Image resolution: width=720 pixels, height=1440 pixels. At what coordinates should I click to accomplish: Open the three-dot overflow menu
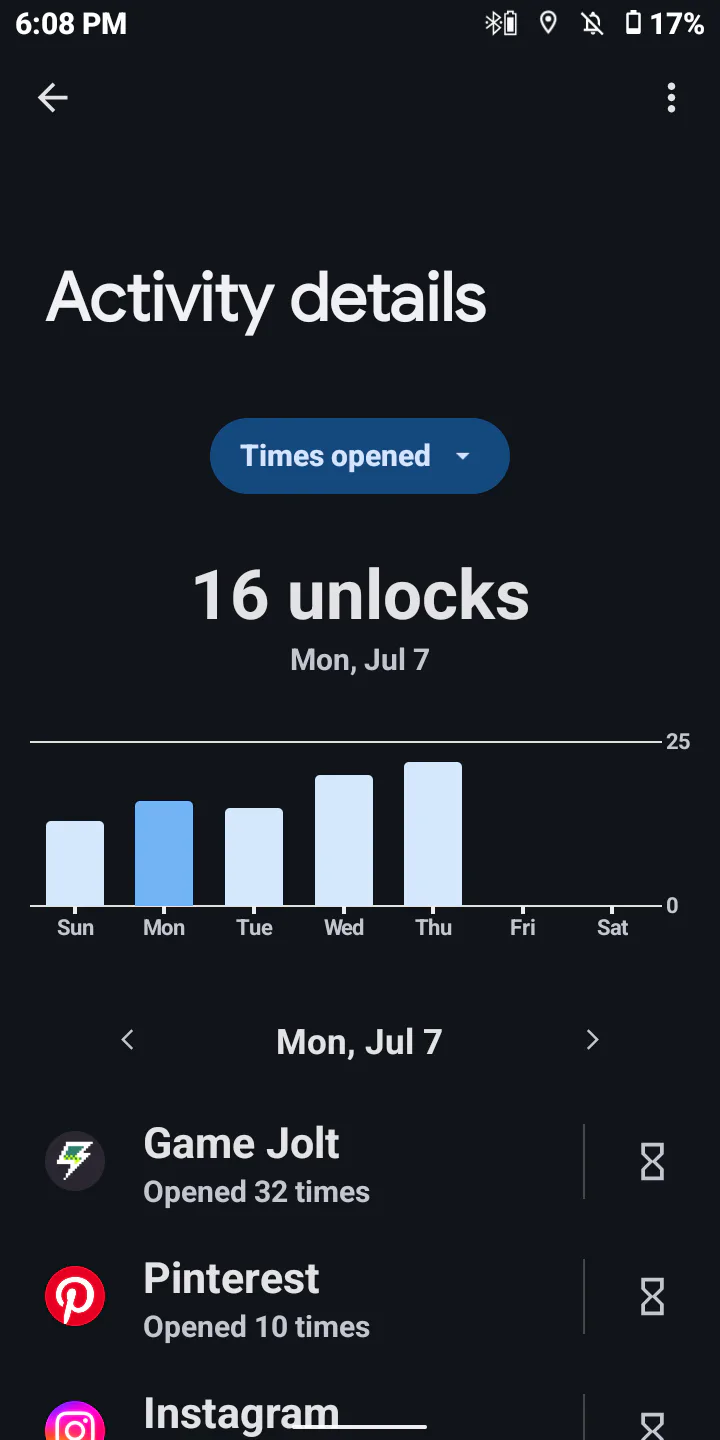(671, 97)
